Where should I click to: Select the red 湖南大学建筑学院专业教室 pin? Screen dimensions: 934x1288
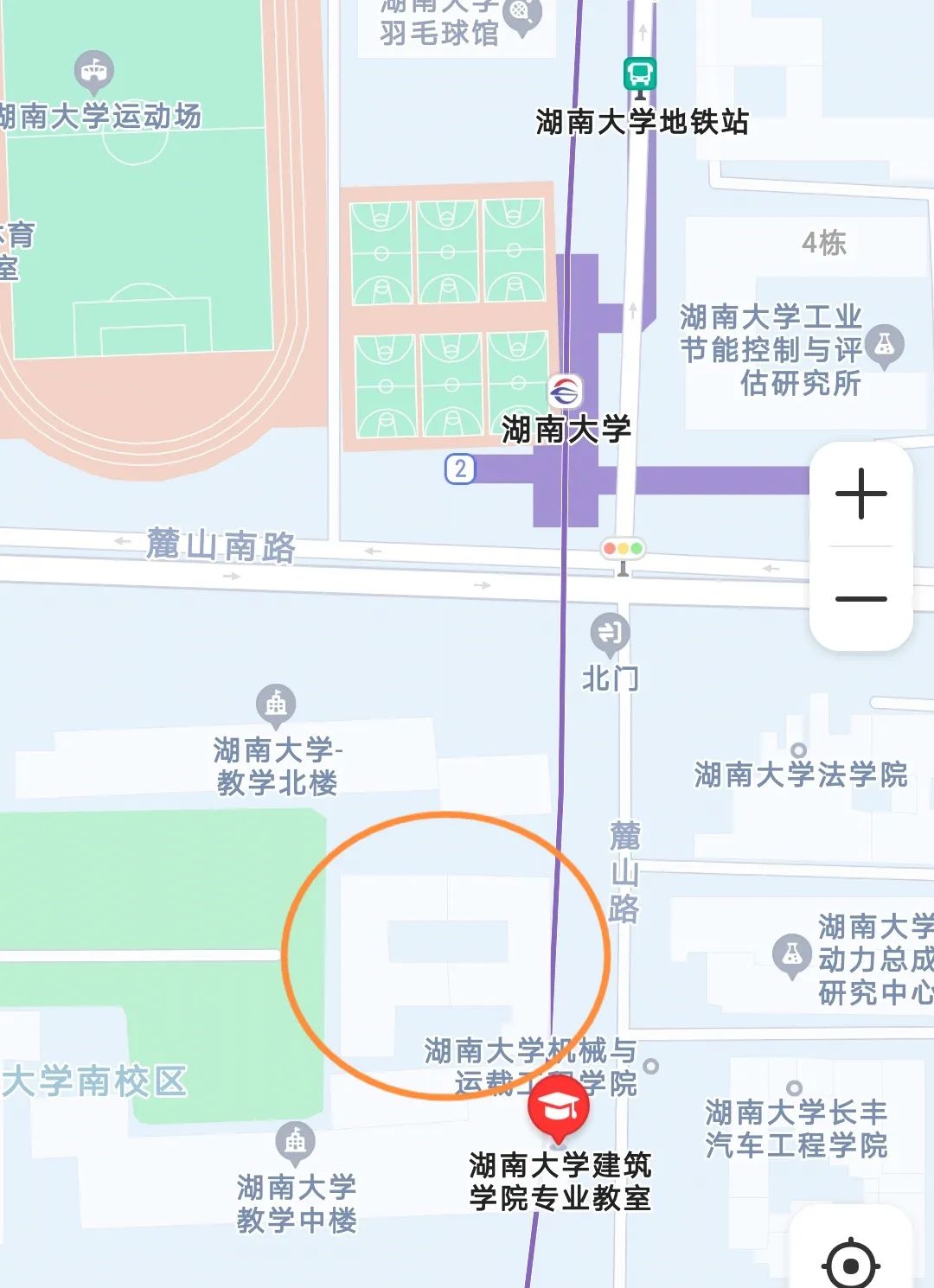[x=559, y=1107]
